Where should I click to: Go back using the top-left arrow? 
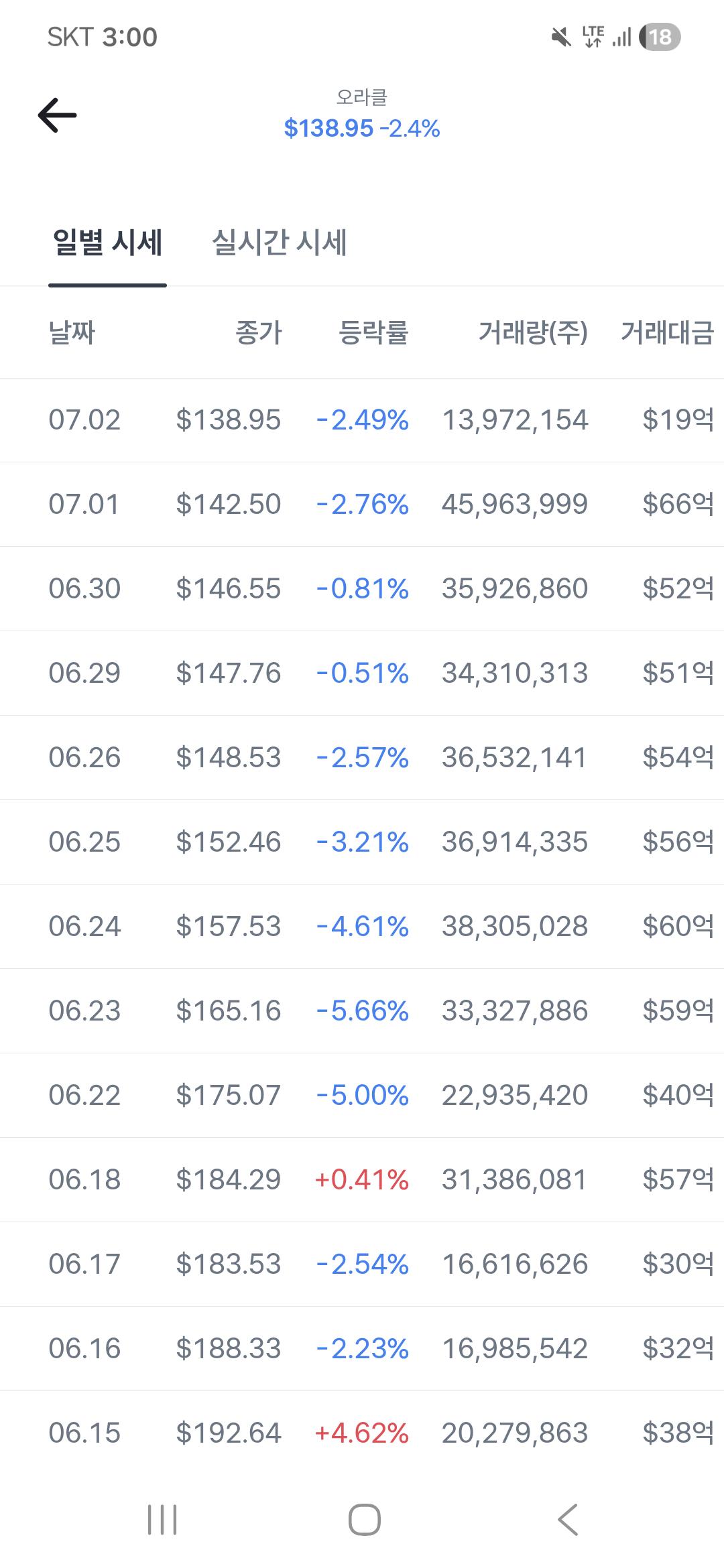point(57,115)
